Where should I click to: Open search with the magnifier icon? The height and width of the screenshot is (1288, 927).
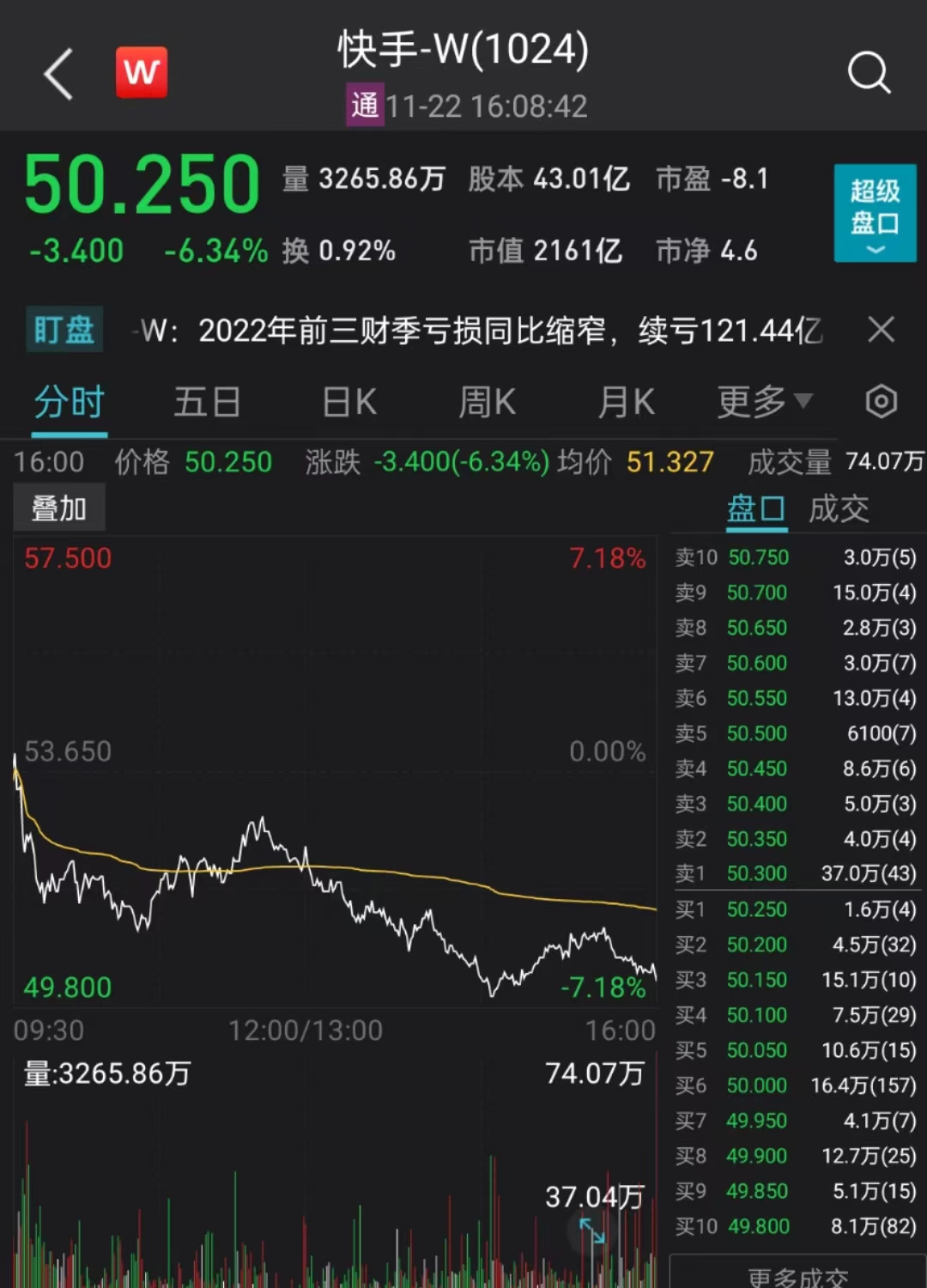click(869, 72)
